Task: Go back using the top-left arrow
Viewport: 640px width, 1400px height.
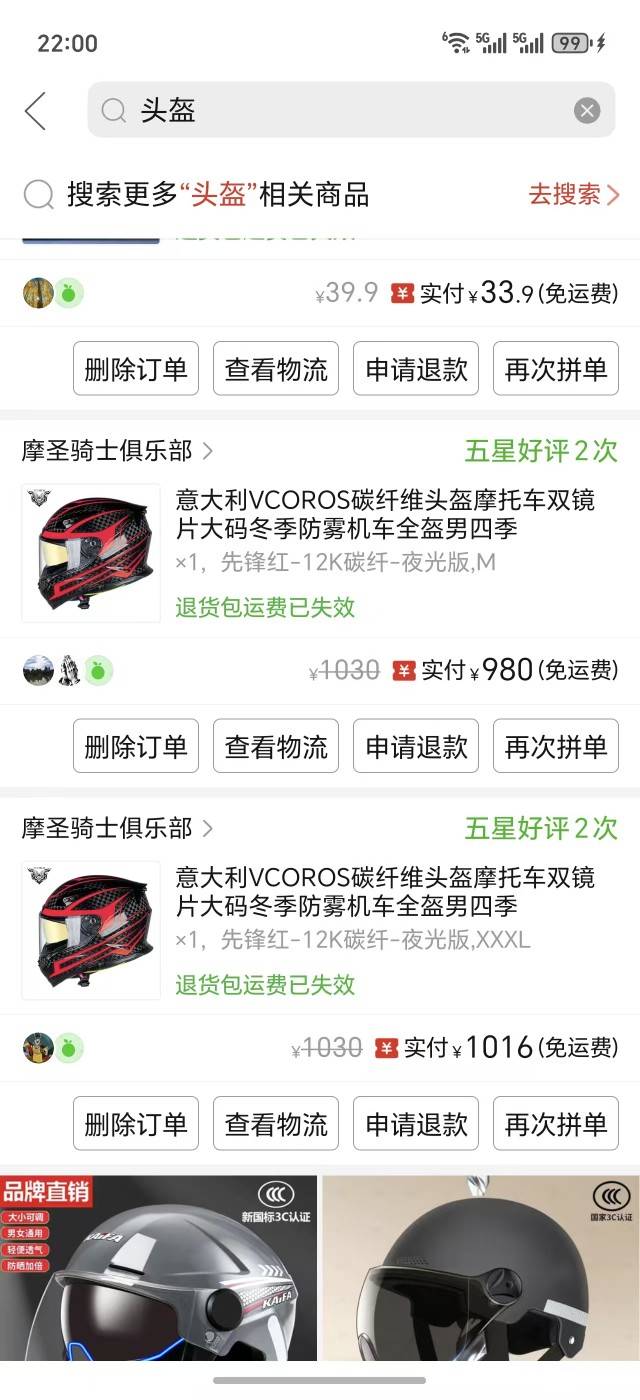Action: [x=36, y=110]
